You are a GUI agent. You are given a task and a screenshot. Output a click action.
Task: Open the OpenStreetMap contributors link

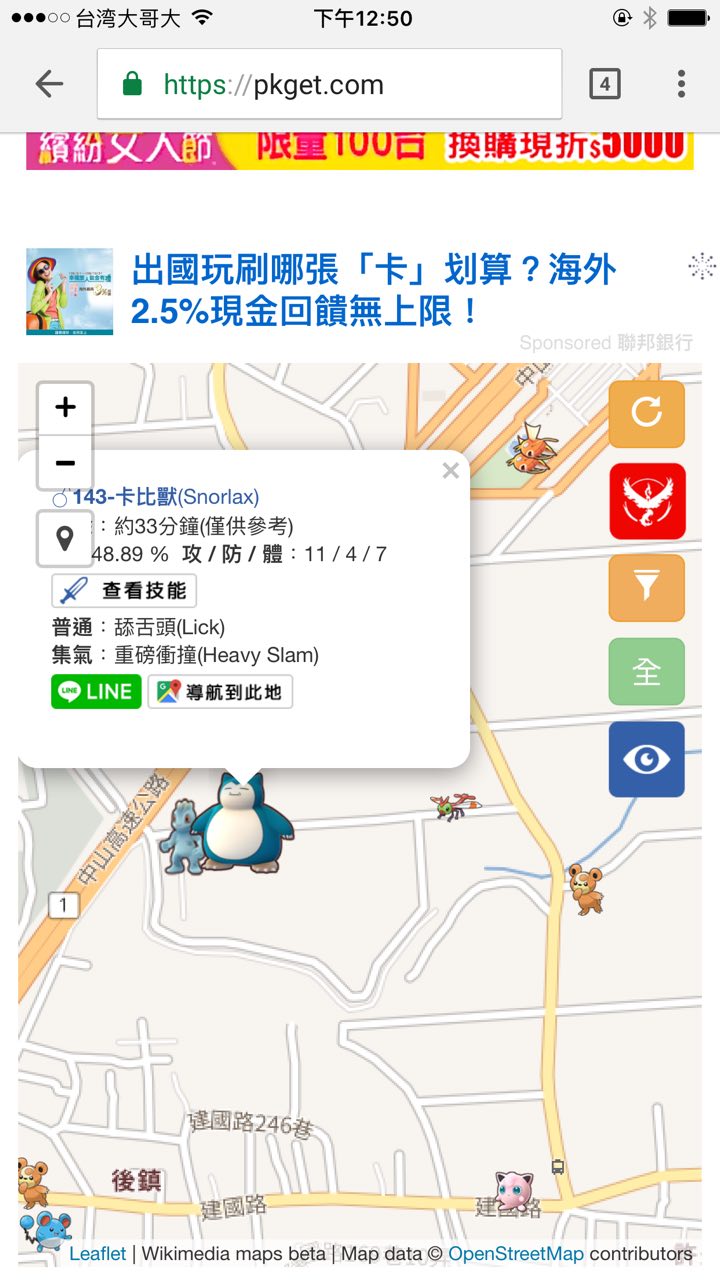click(x=515, y=1254)
